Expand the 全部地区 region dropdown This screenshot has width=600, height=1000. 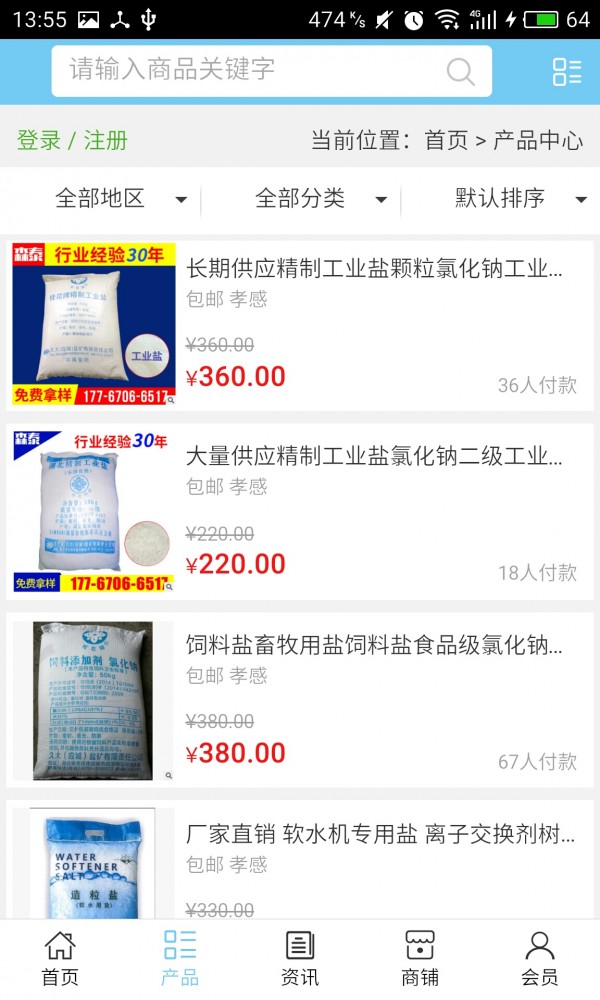pyautogui.click(x=120, y=199)
